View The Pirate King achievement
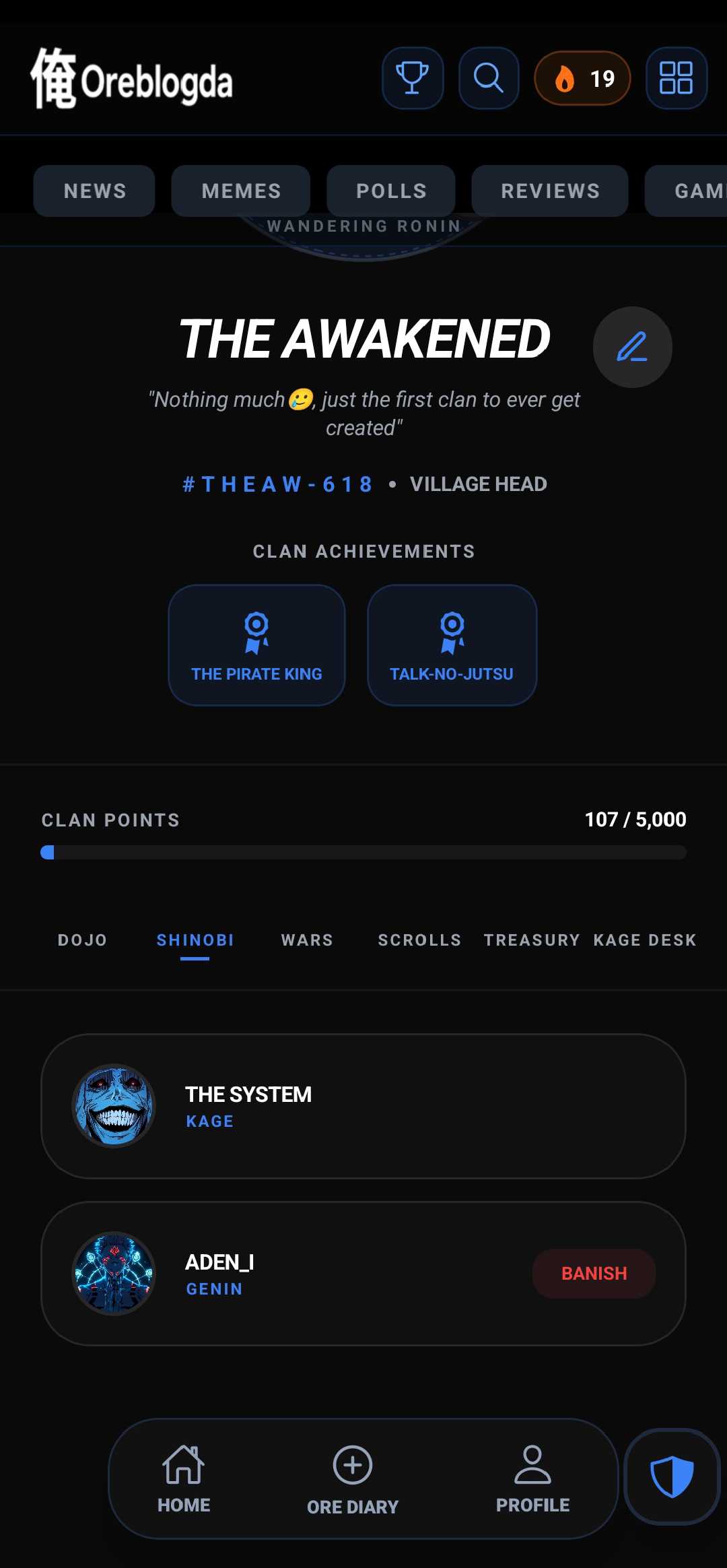727x1568 pixels. (256, 645)
